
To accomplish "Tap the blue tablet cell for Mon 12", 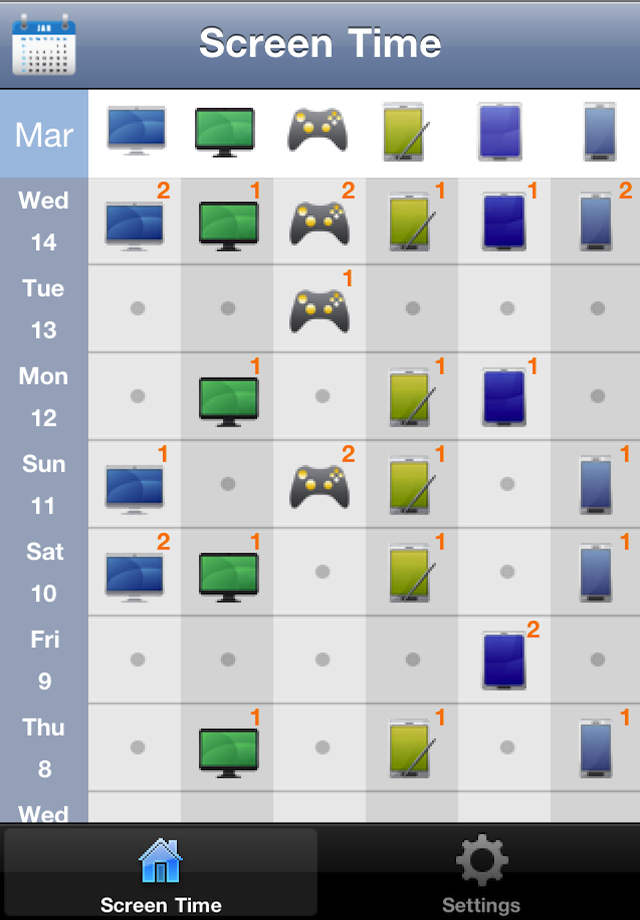I will (x=504, y=397).
